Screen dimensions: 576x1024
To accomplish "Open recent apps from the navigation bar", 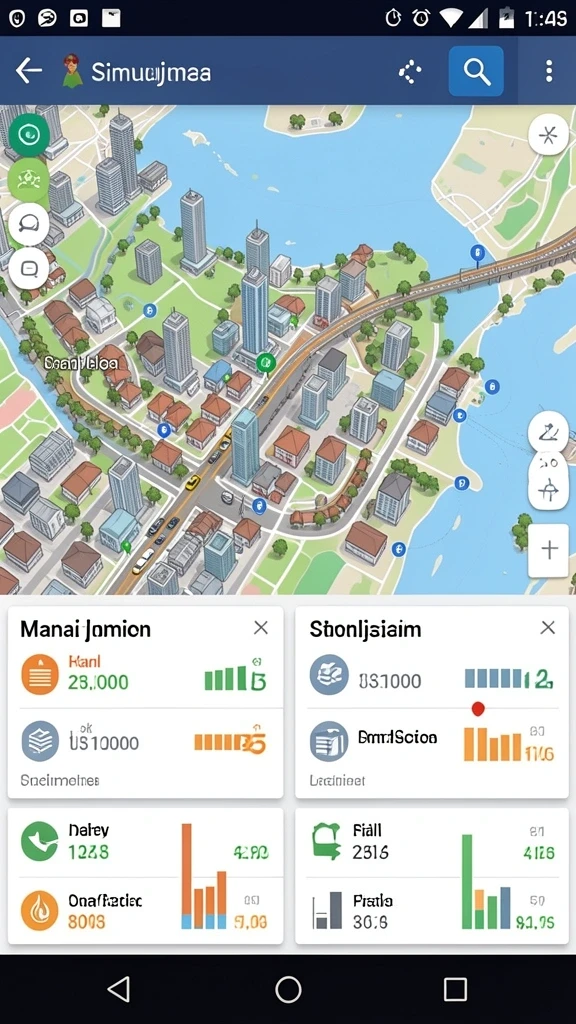I will 455,989.
